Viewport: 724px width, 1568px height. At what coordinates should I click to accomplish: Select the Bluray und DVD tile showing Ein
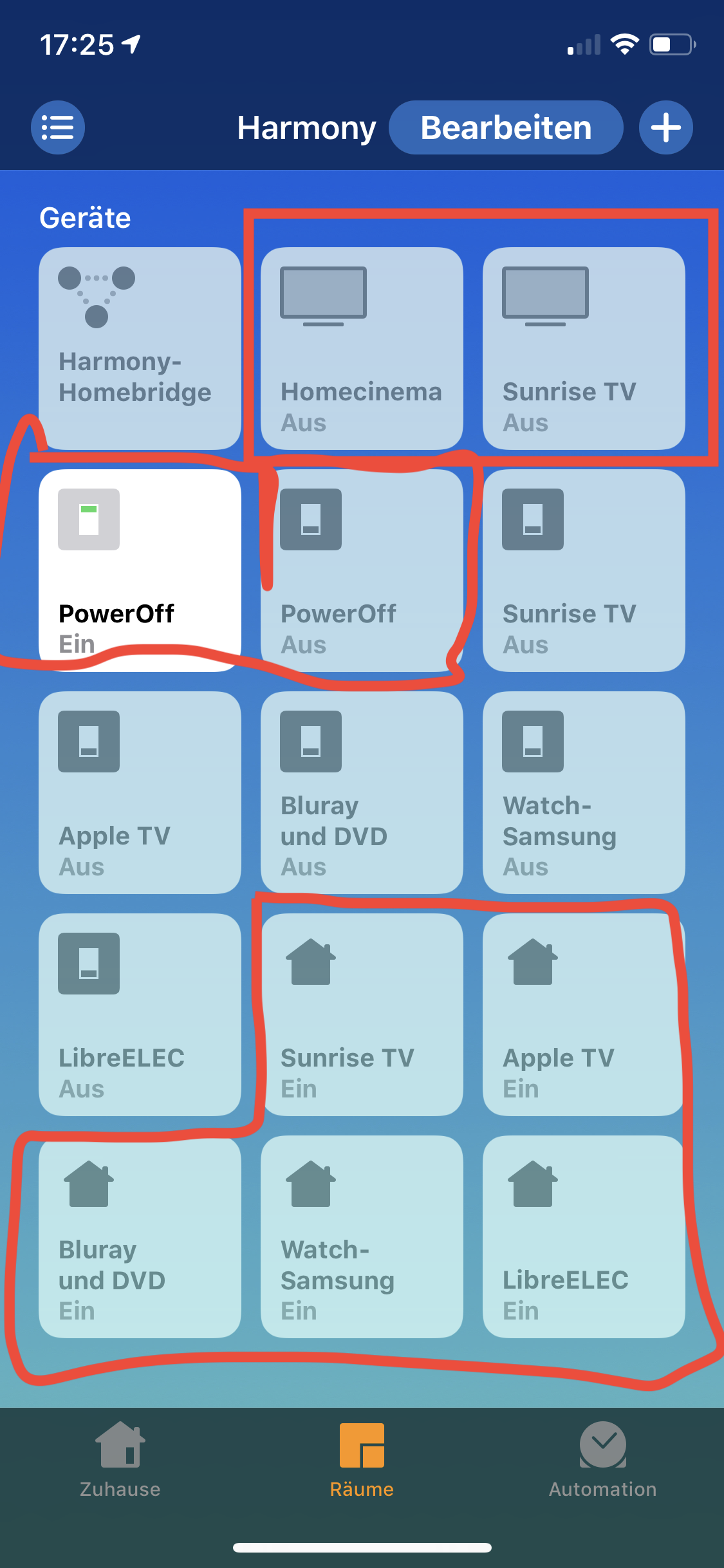click(x=140, y=1237)
